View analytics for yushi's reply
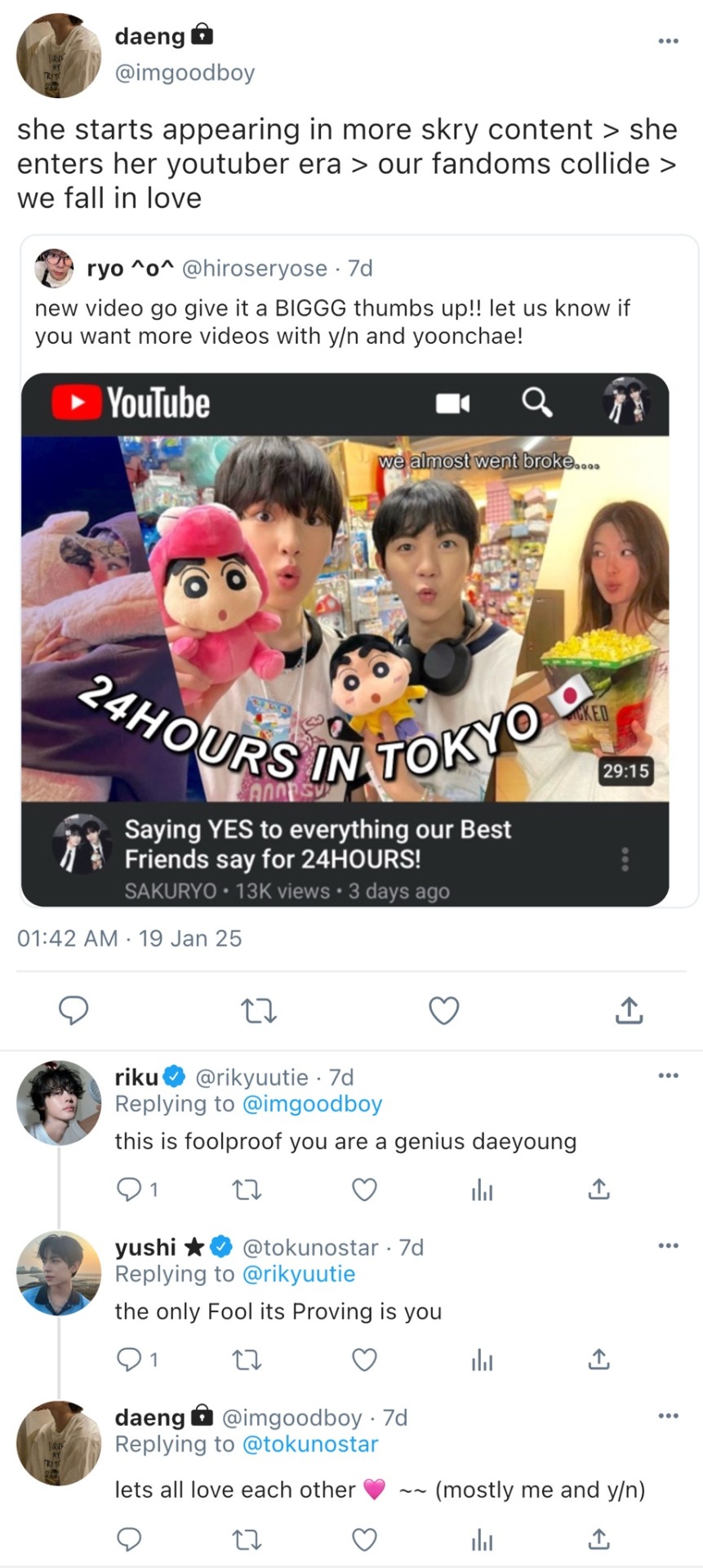 coord(482,1360)
